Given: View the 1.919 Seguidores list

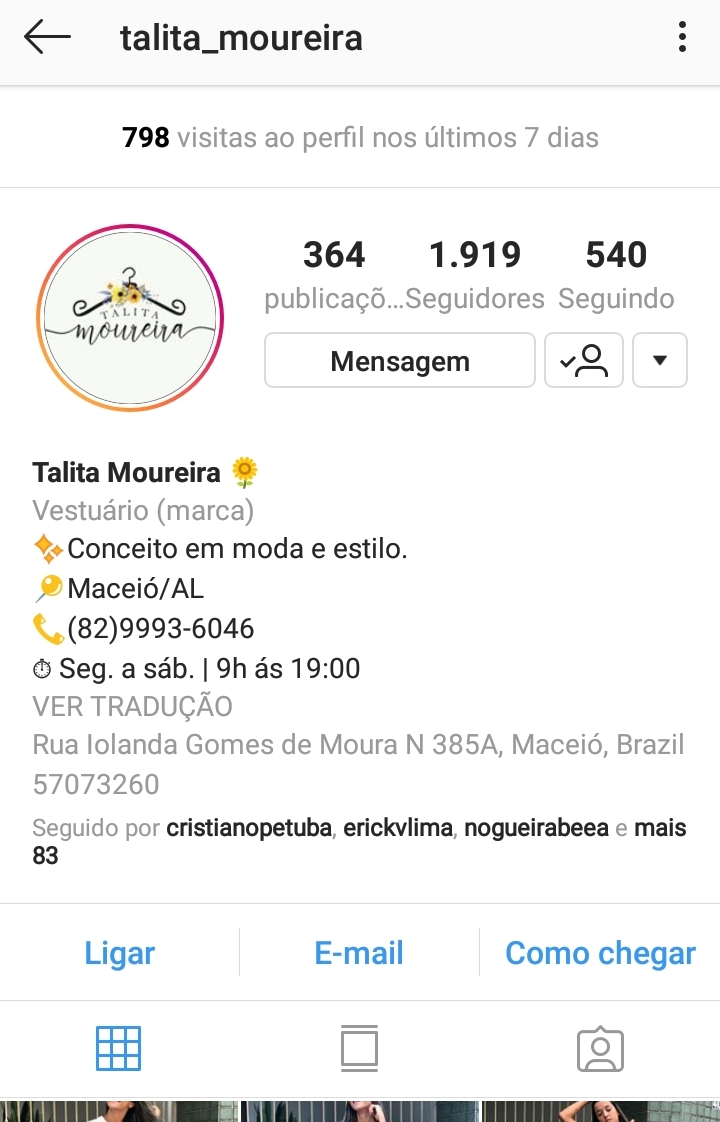Looking at the screenshot, I should pos(475,274).
